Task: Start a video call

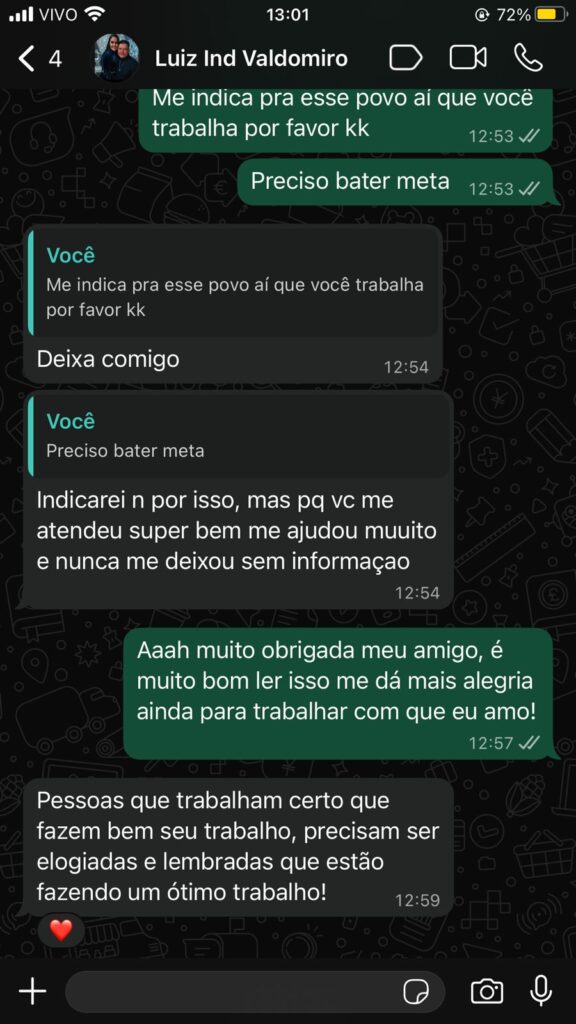Action: click(468, 58)
